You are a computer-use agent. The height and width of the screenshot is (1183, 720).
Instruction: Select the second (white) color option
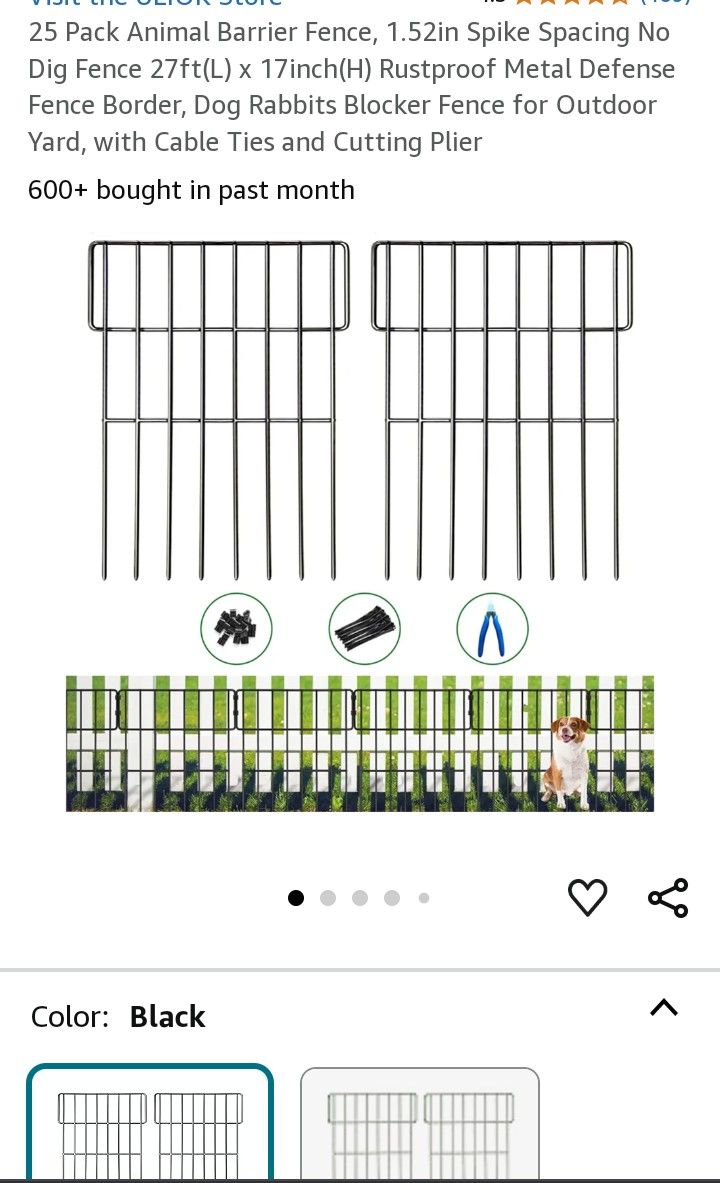(420, 1123)
